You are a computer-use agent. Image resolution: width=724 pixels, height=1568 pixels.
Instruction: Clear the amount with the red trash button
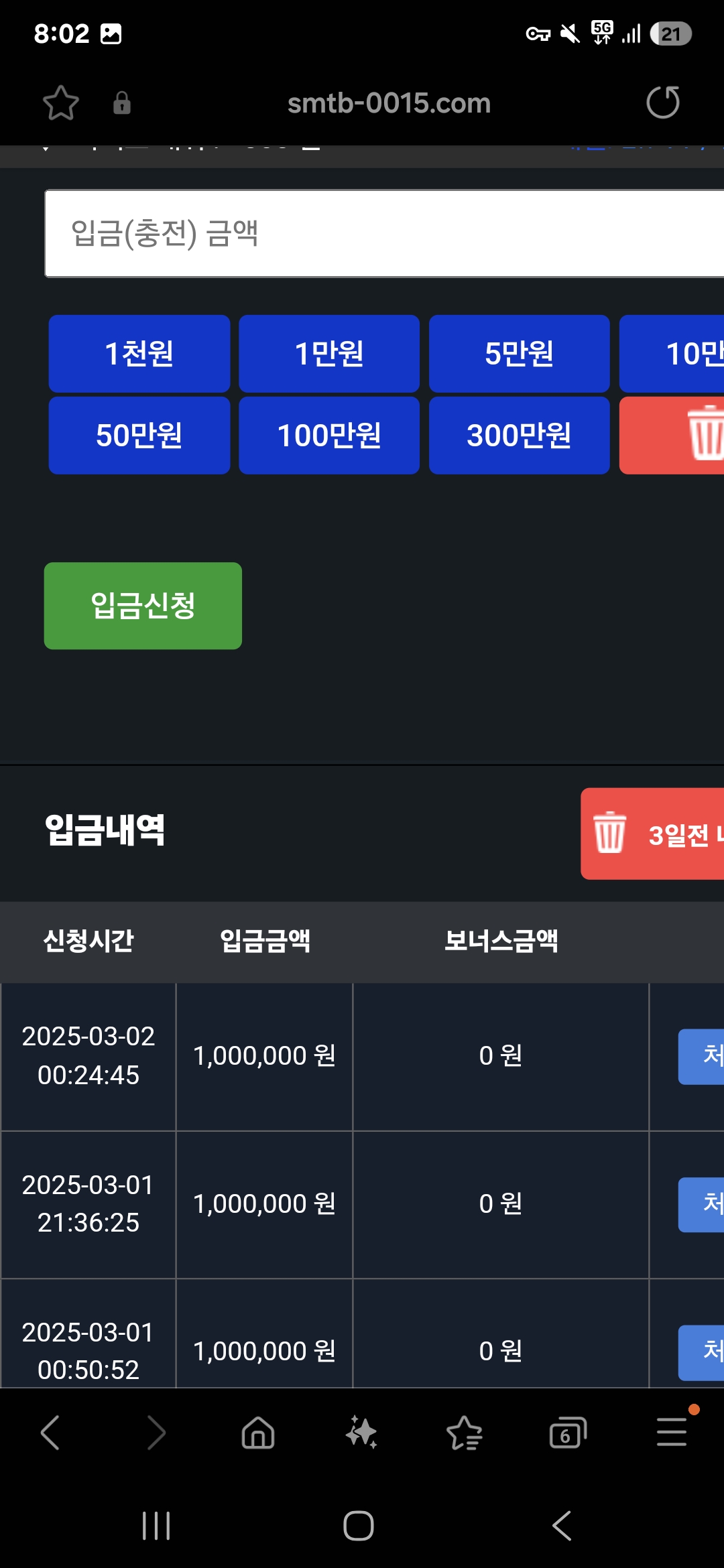[672, 436]
